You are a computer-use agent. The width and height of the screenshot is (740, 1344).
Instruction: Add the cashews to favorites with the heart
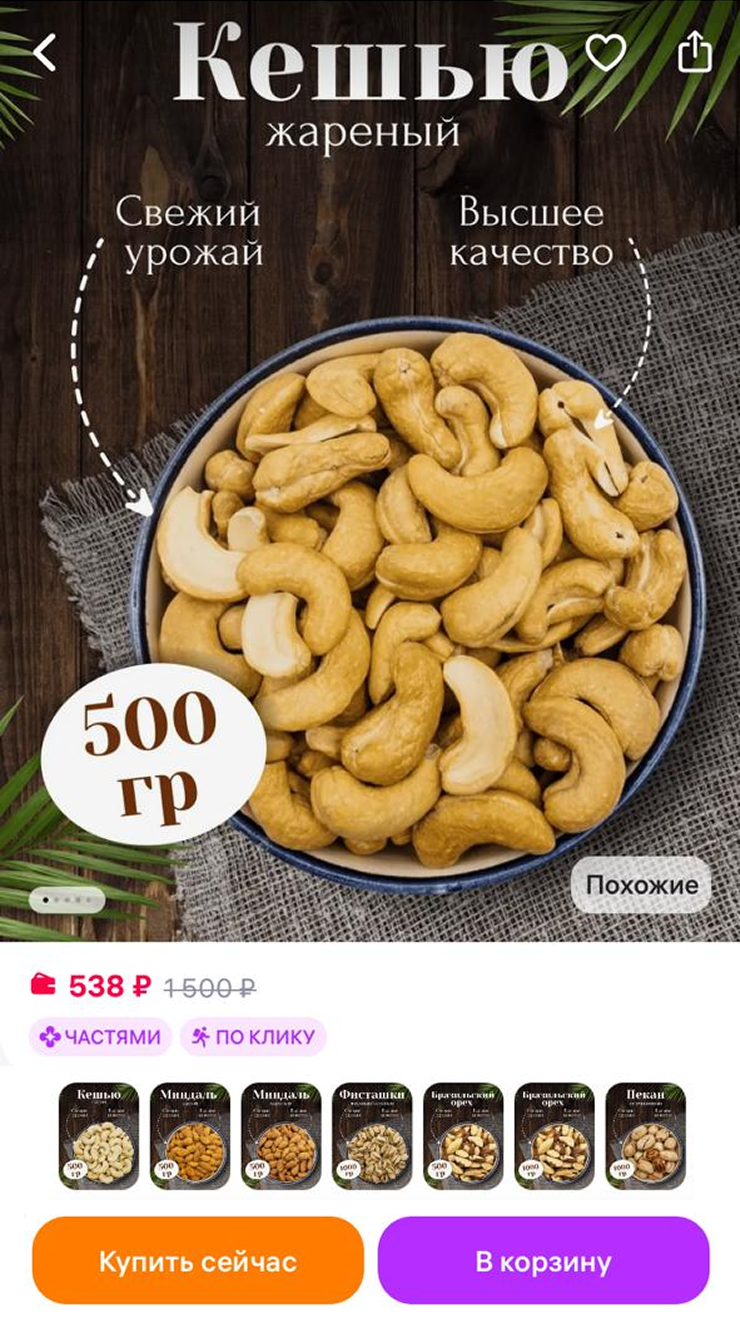605,52
